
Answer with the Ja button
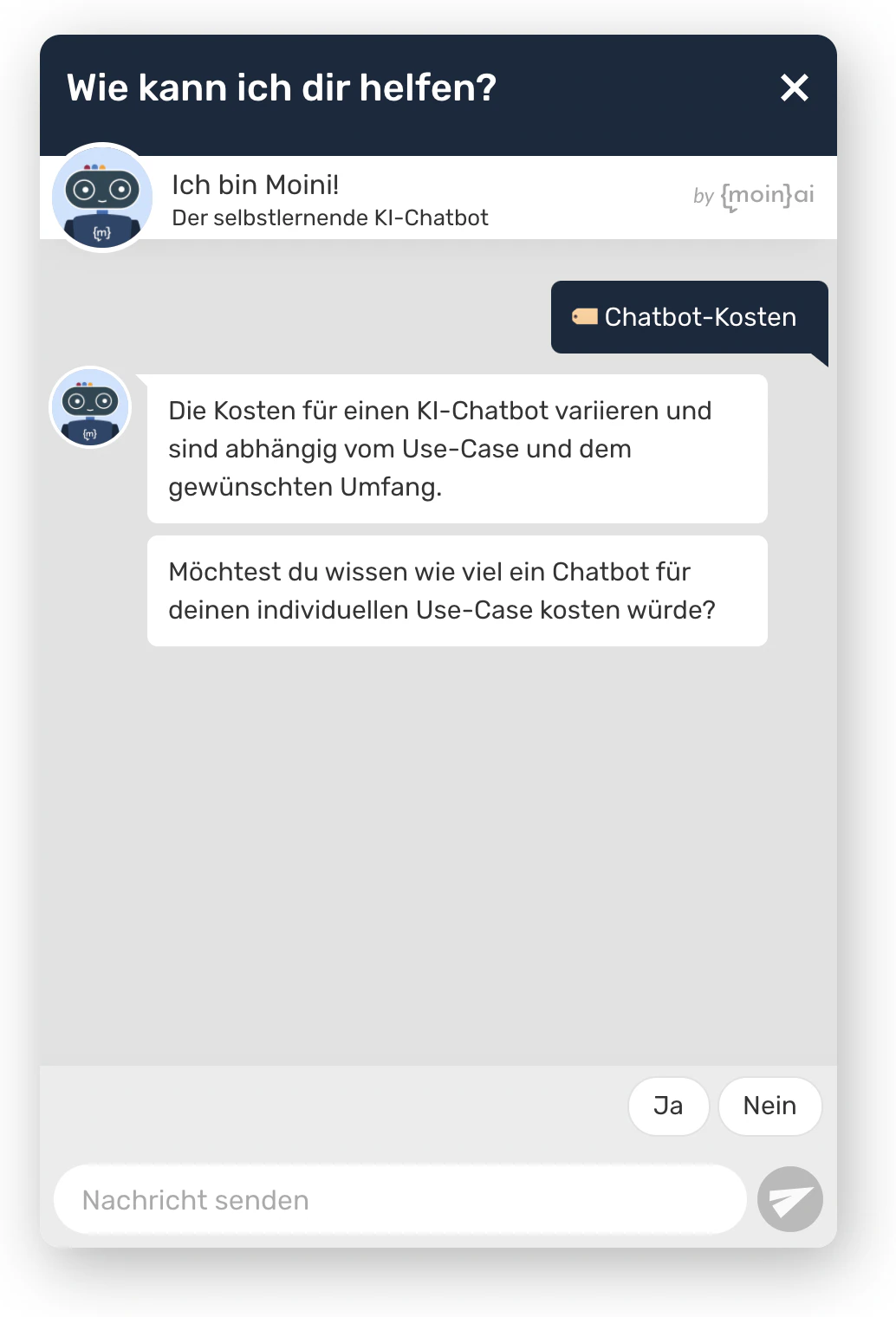[668, 1106]
